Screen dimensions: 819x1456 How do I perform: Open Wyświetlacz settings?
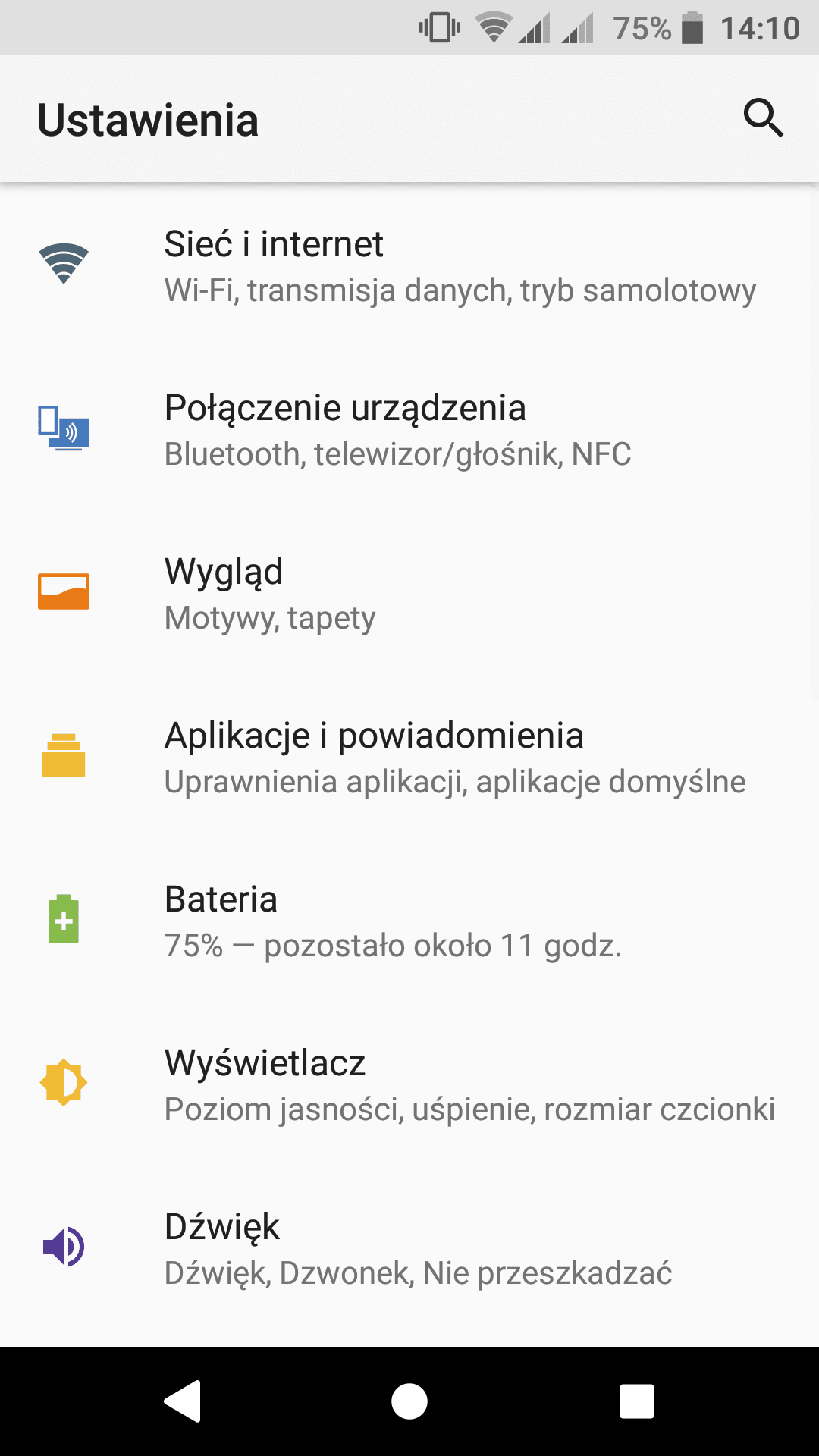409,1084
